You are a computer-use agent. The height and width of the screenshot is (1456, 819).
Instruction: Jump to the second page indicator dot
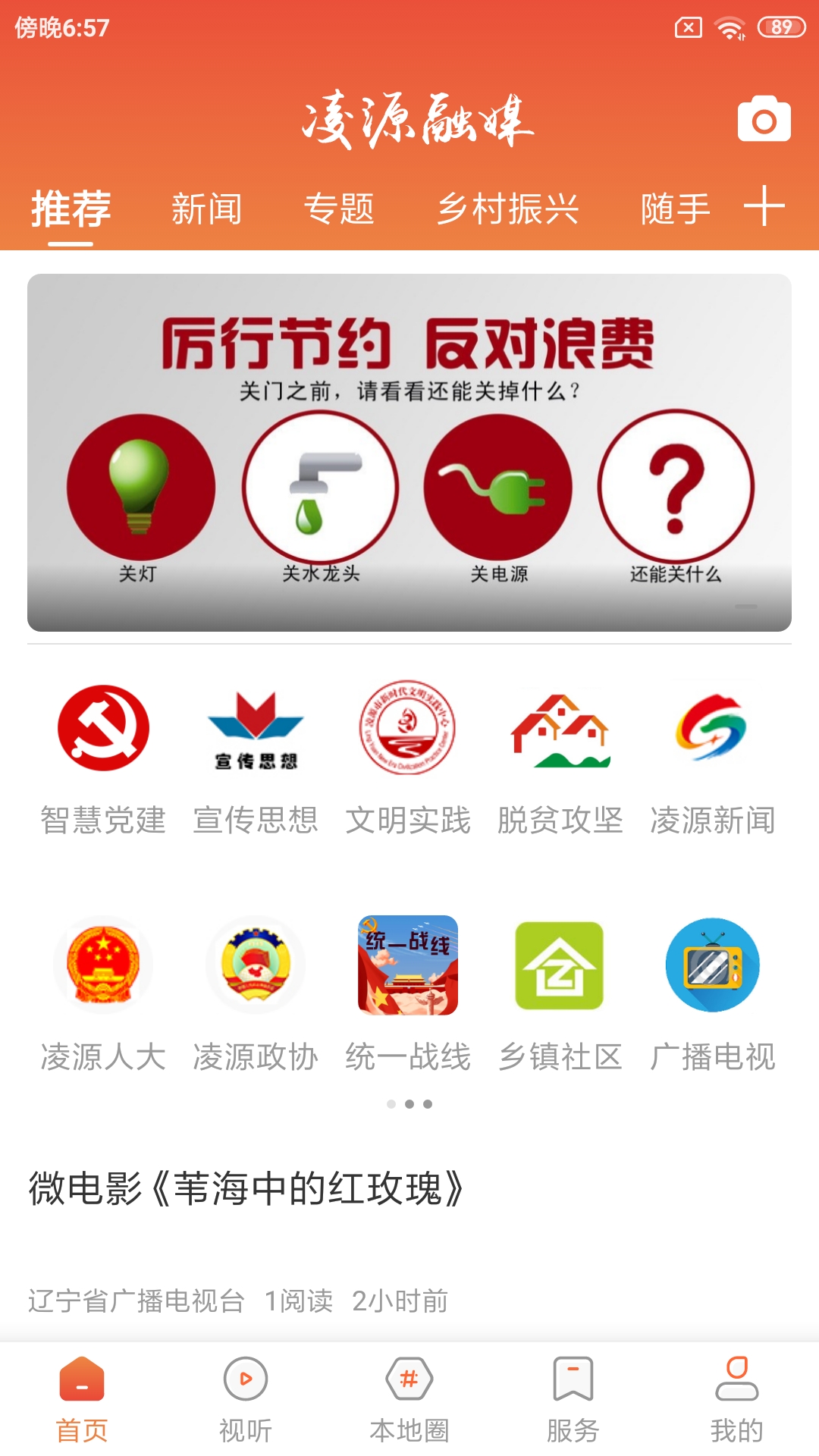pyautogui.click(x=409, y=1105)
